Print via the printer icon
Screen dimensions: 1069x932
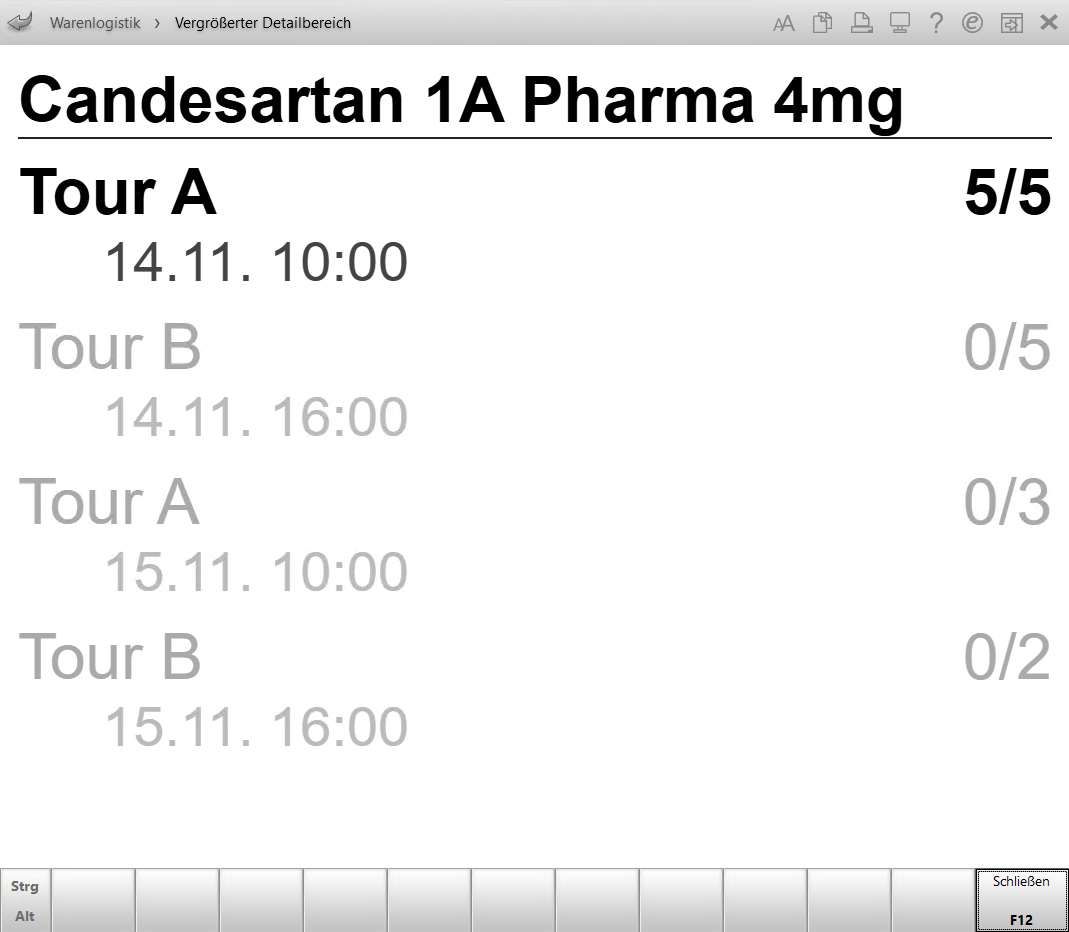click(x=861, y=23)
